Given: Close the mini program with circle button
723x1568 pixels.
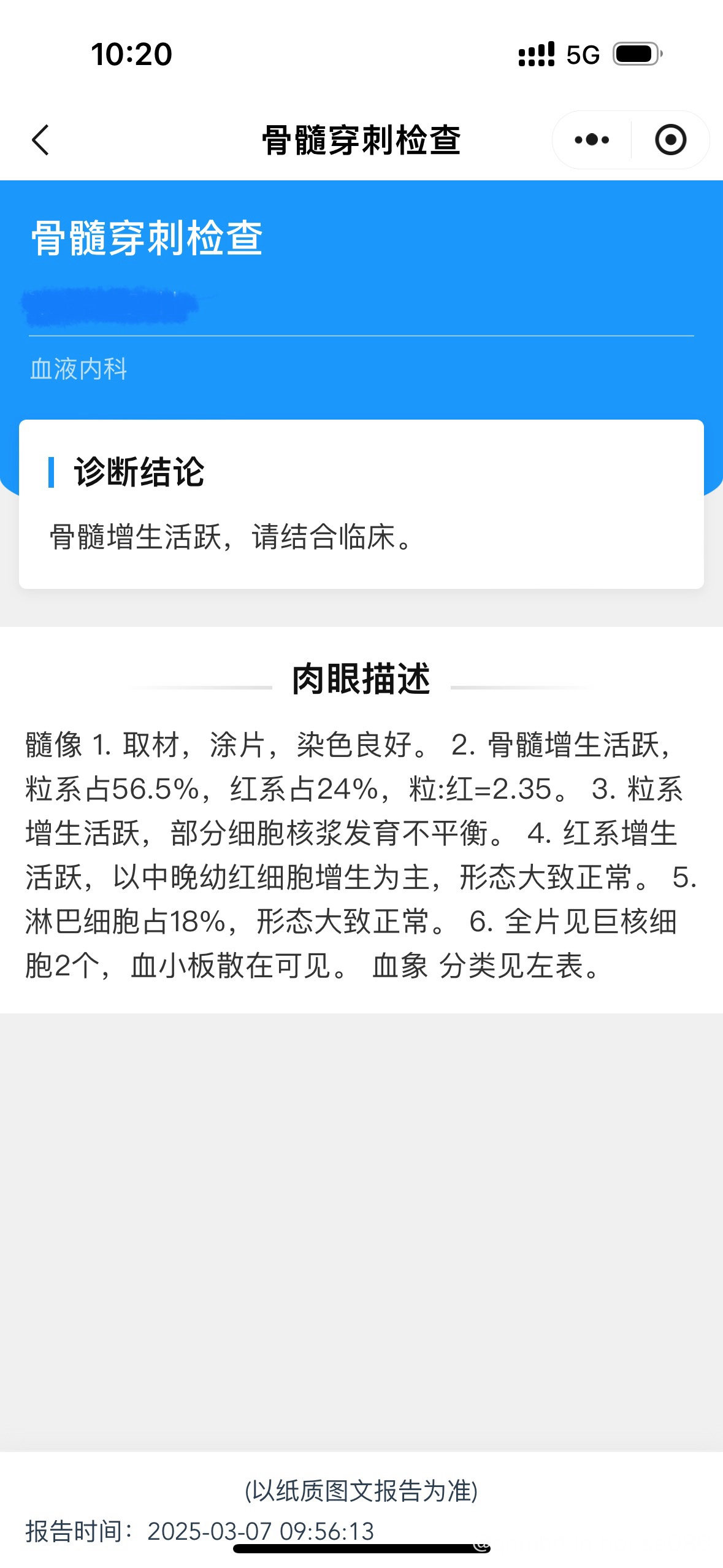Looking at the screenshot, I should [670, 140].
